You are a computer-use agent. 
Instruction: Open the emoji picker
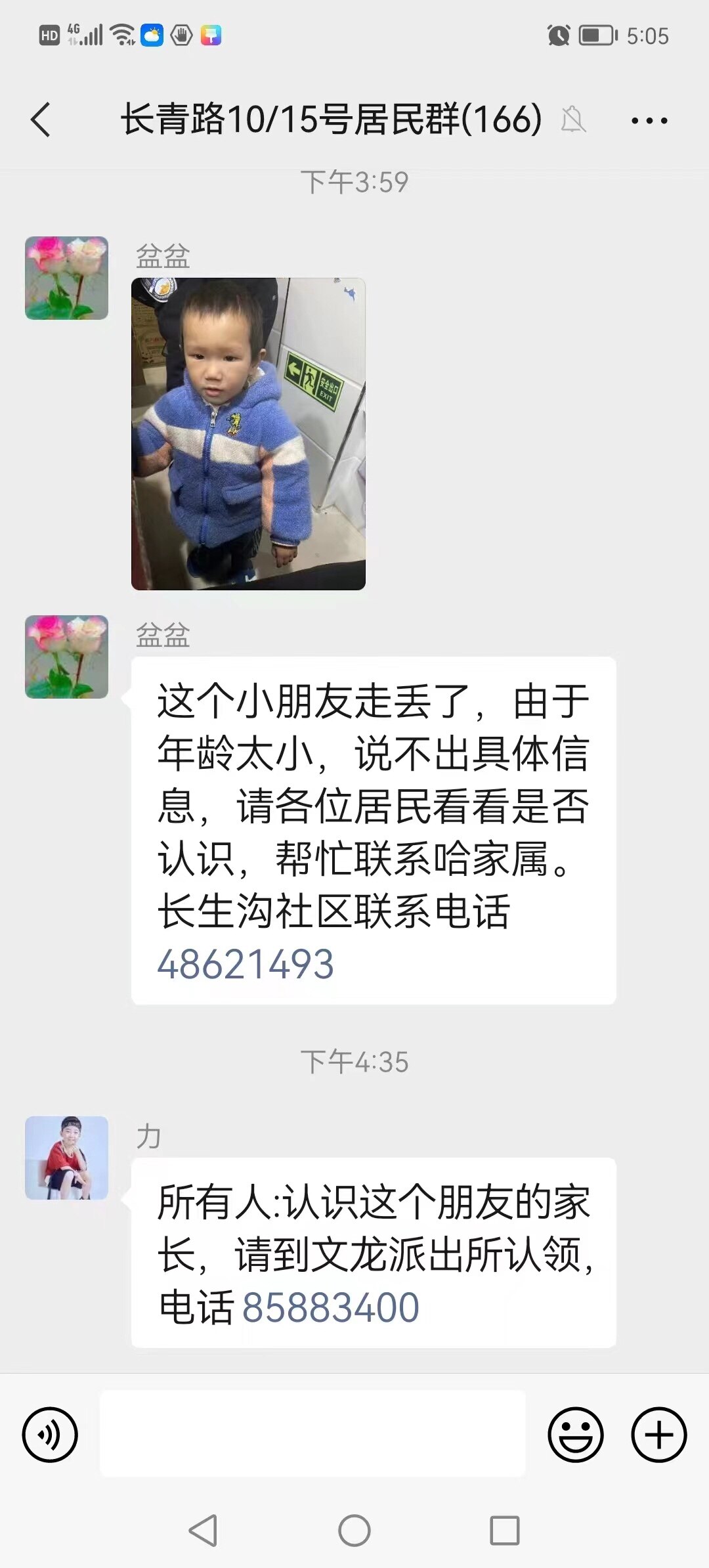(x=576, y=1434)
